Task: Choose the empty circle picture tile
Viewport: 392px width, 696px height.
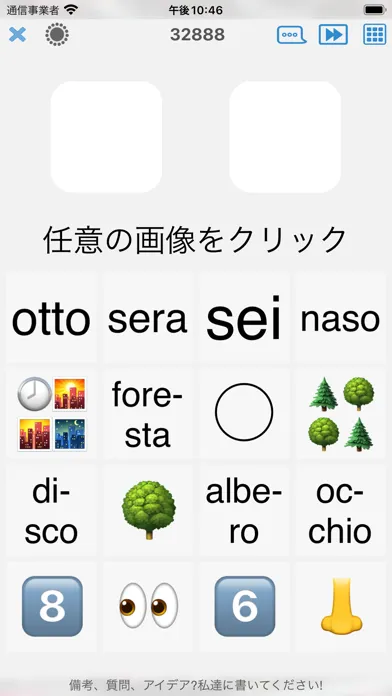Action: tap(244, 414)
